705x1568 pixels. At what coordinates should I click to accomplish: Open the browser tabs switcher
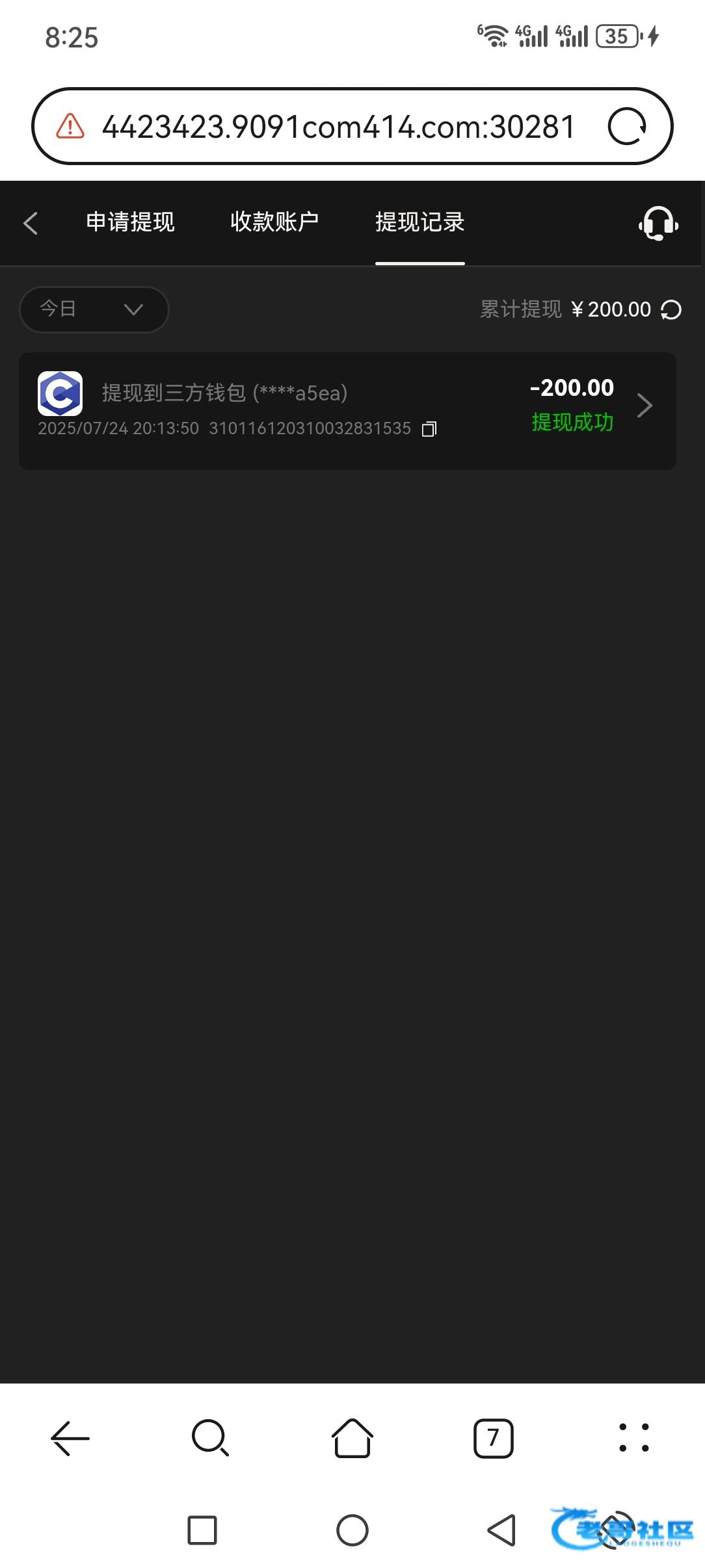493,1438
